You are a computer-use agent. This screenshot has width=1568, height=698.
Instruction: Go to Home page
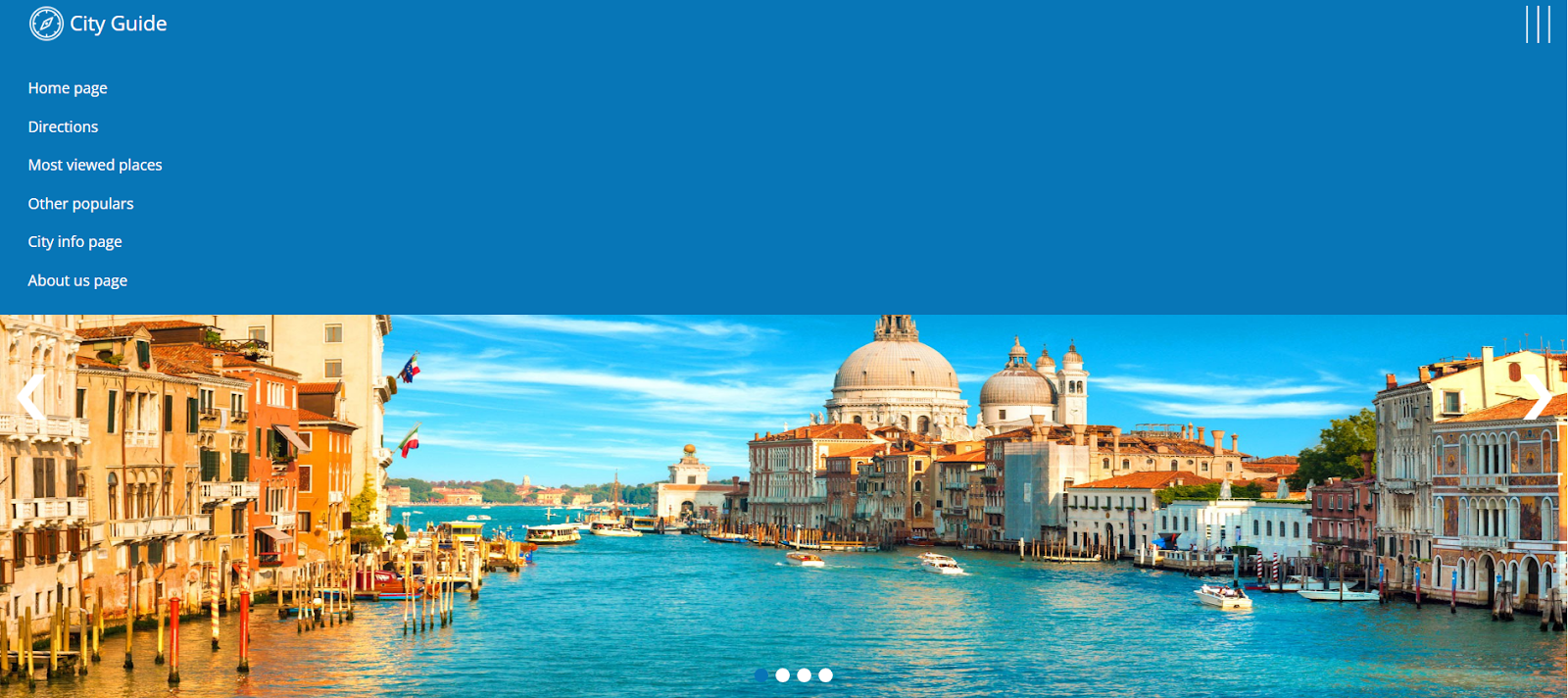pyautogui.click(x=68, y=88)
